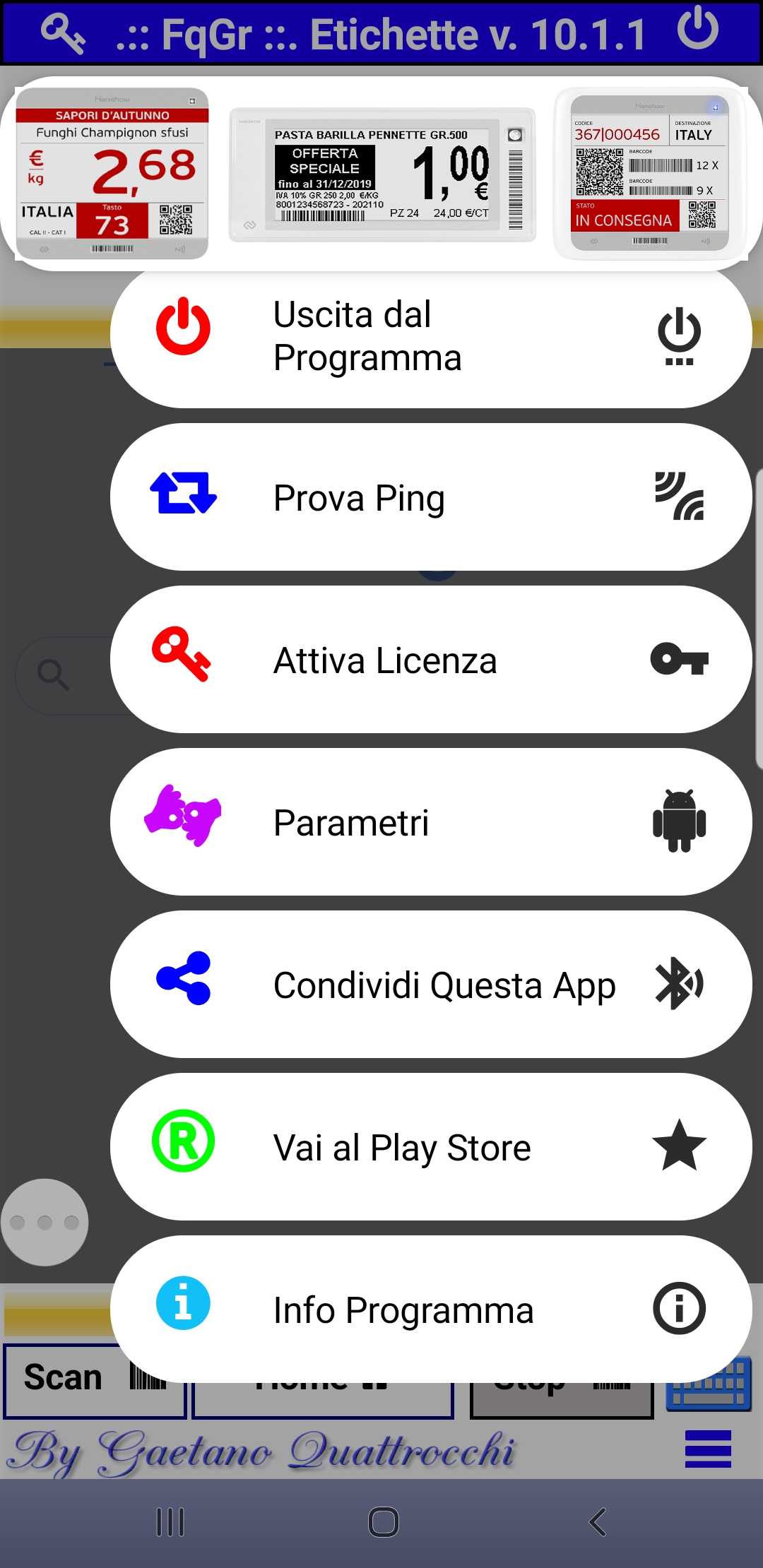Screen dimensions: 763x1568
Task: Tap the power icon in title bar
Action: (x=698, y=30)
